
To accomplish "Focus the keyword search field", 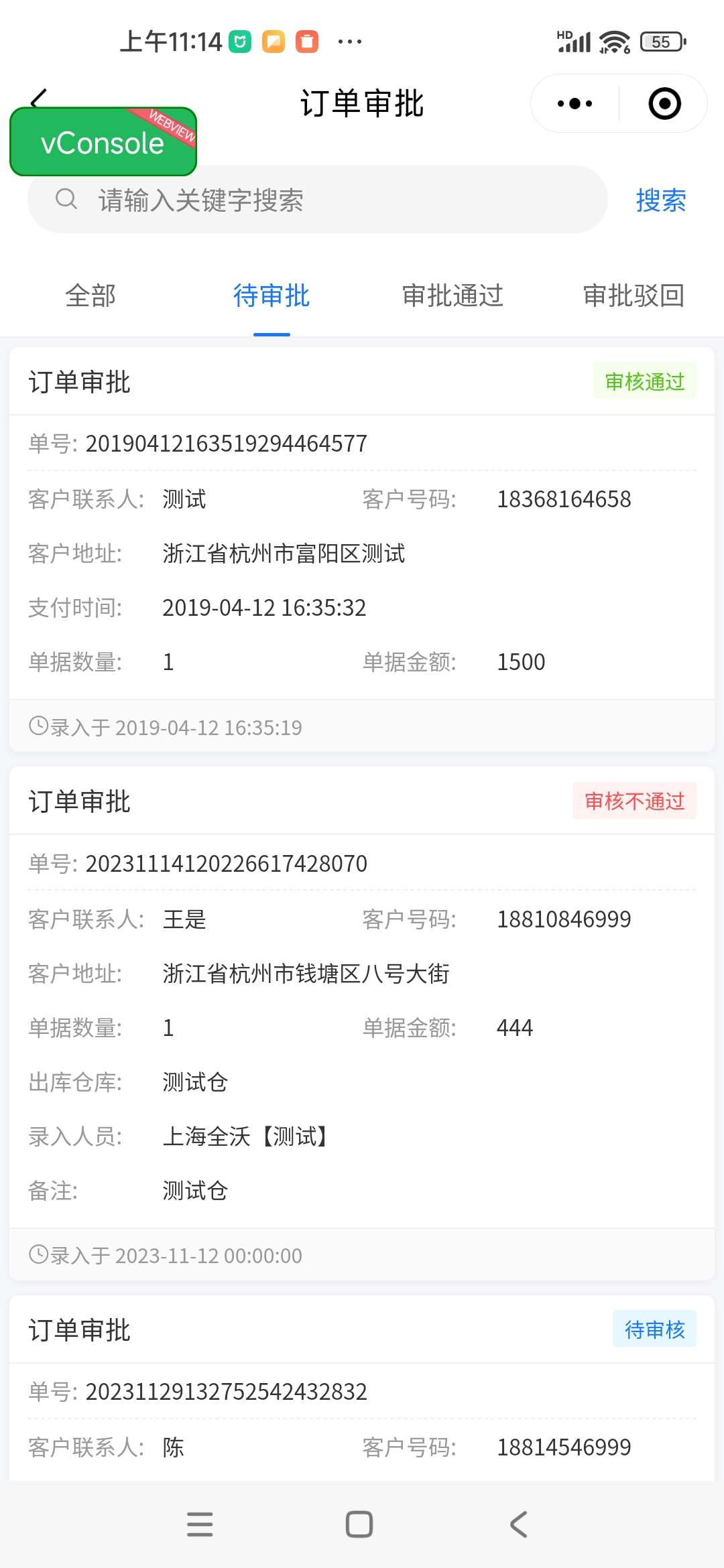I will 317,200.
